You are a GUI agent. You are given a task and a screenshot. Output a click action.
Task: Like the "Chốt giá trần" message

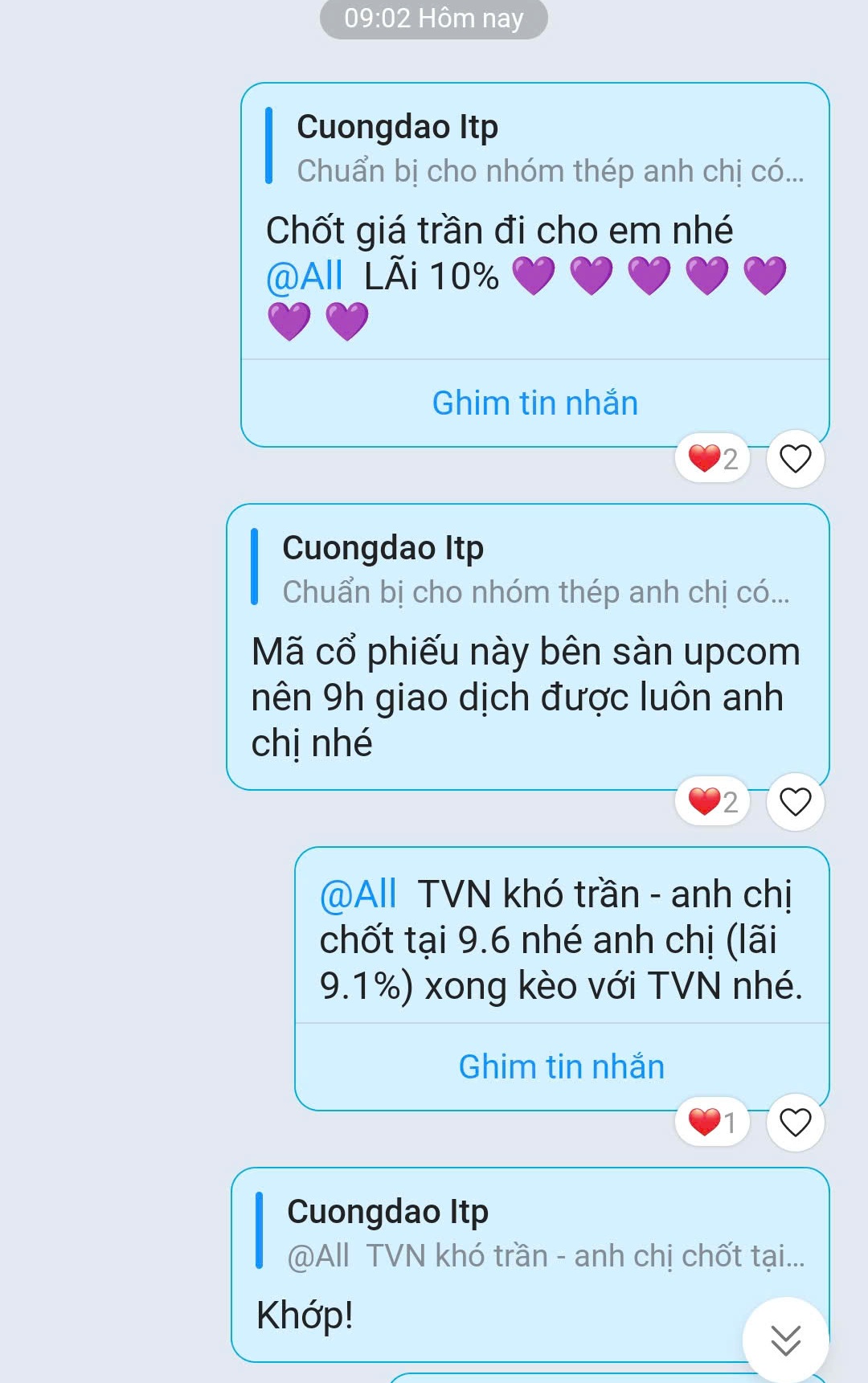pyautogui.click(x=795, y=459)
